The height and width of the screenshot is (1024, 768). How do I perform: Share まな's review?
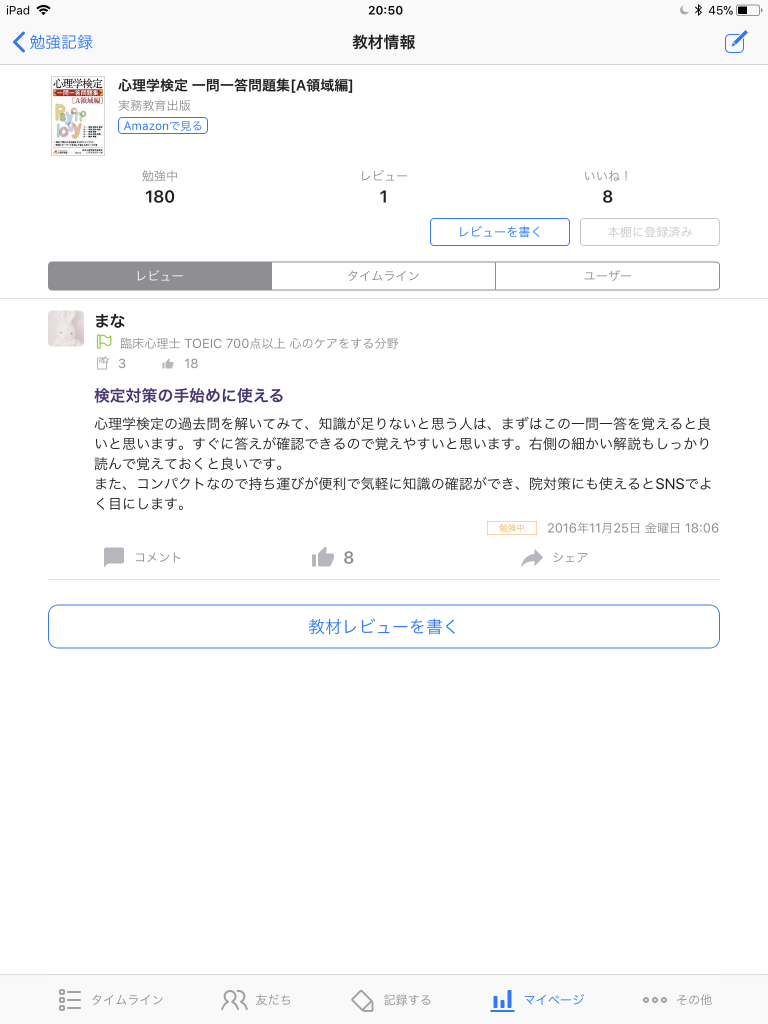point(555,557)
